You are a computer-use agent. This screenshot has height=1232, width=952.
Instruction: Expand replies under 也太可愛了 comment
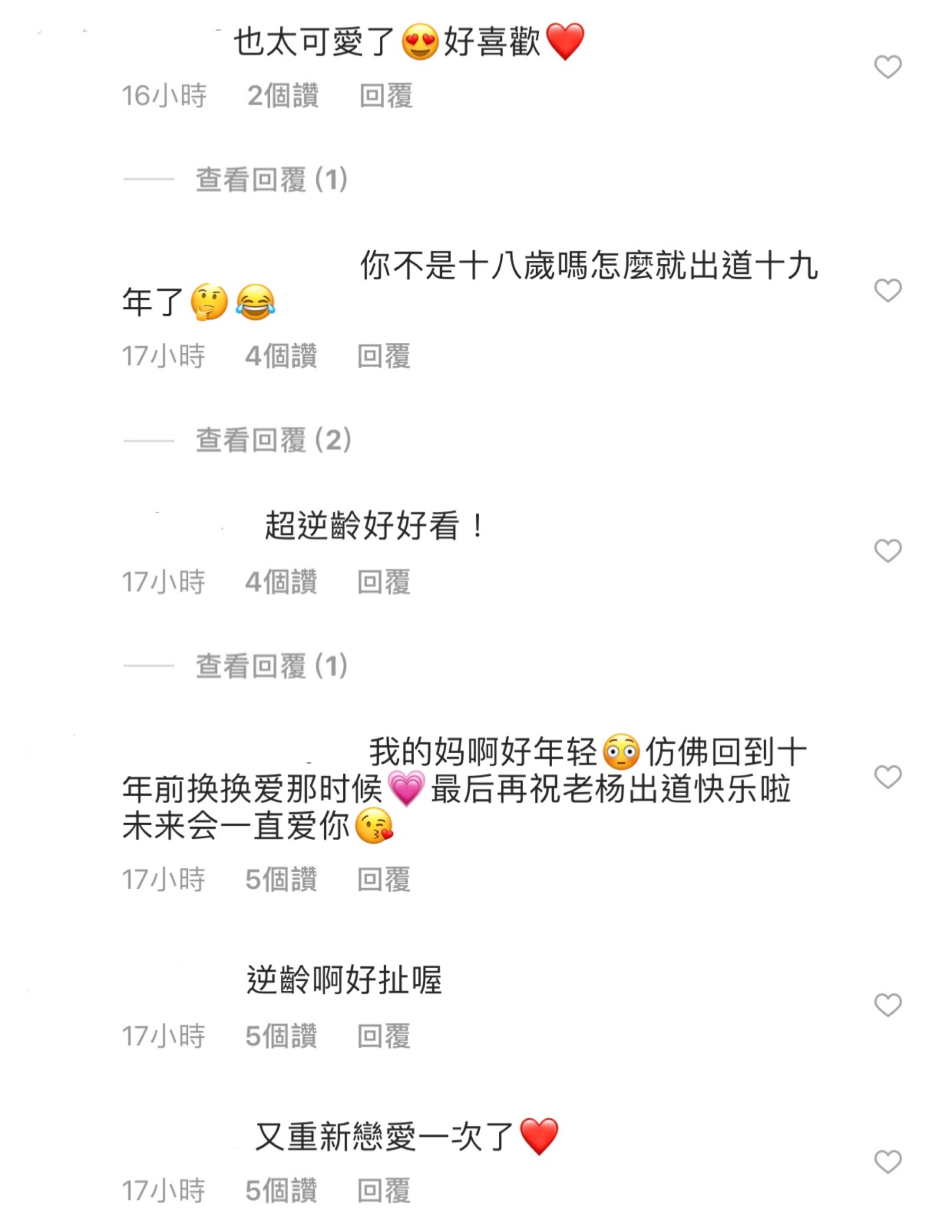click(271, 180)
